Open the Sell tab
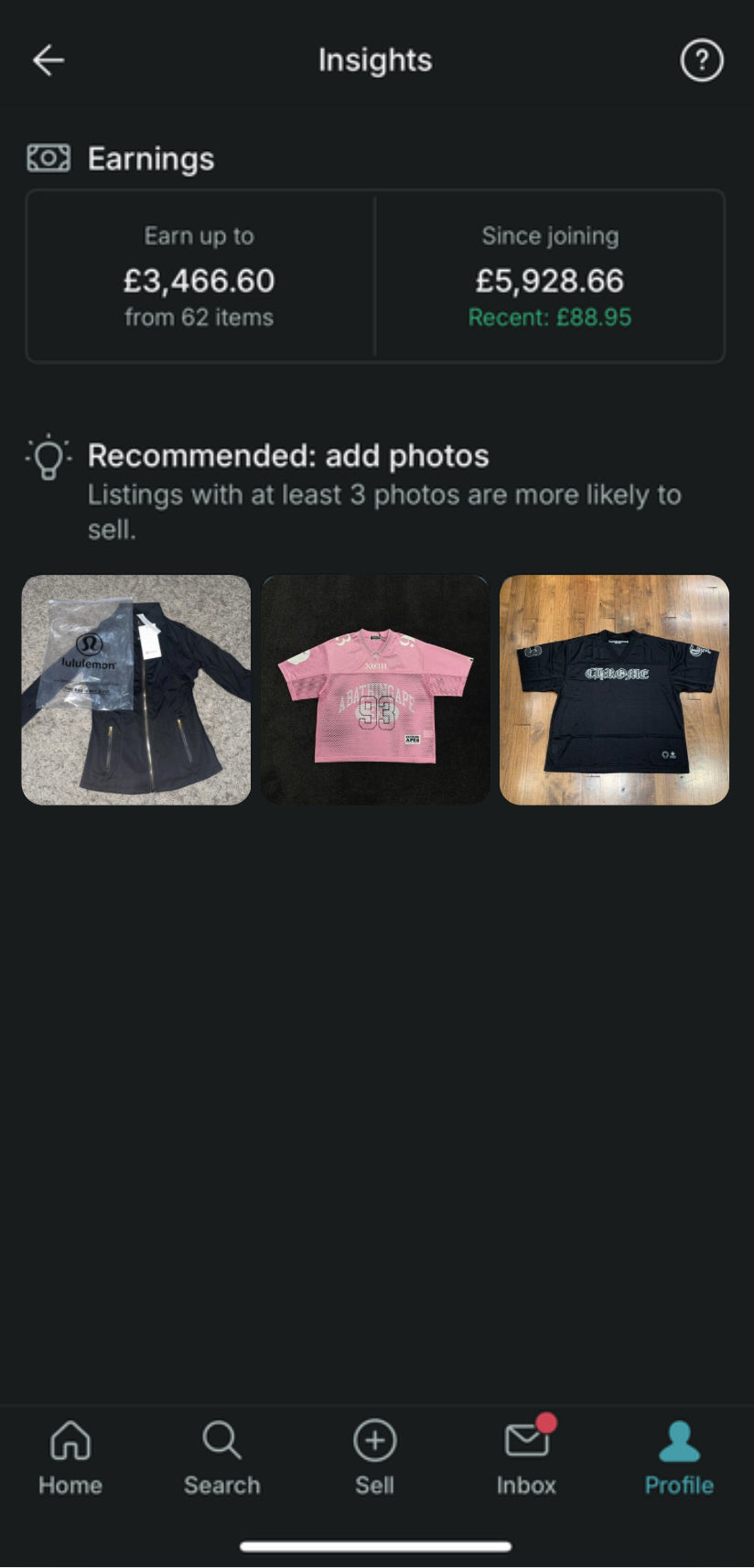This screenshot has width=754, height=1568. 375,1457
